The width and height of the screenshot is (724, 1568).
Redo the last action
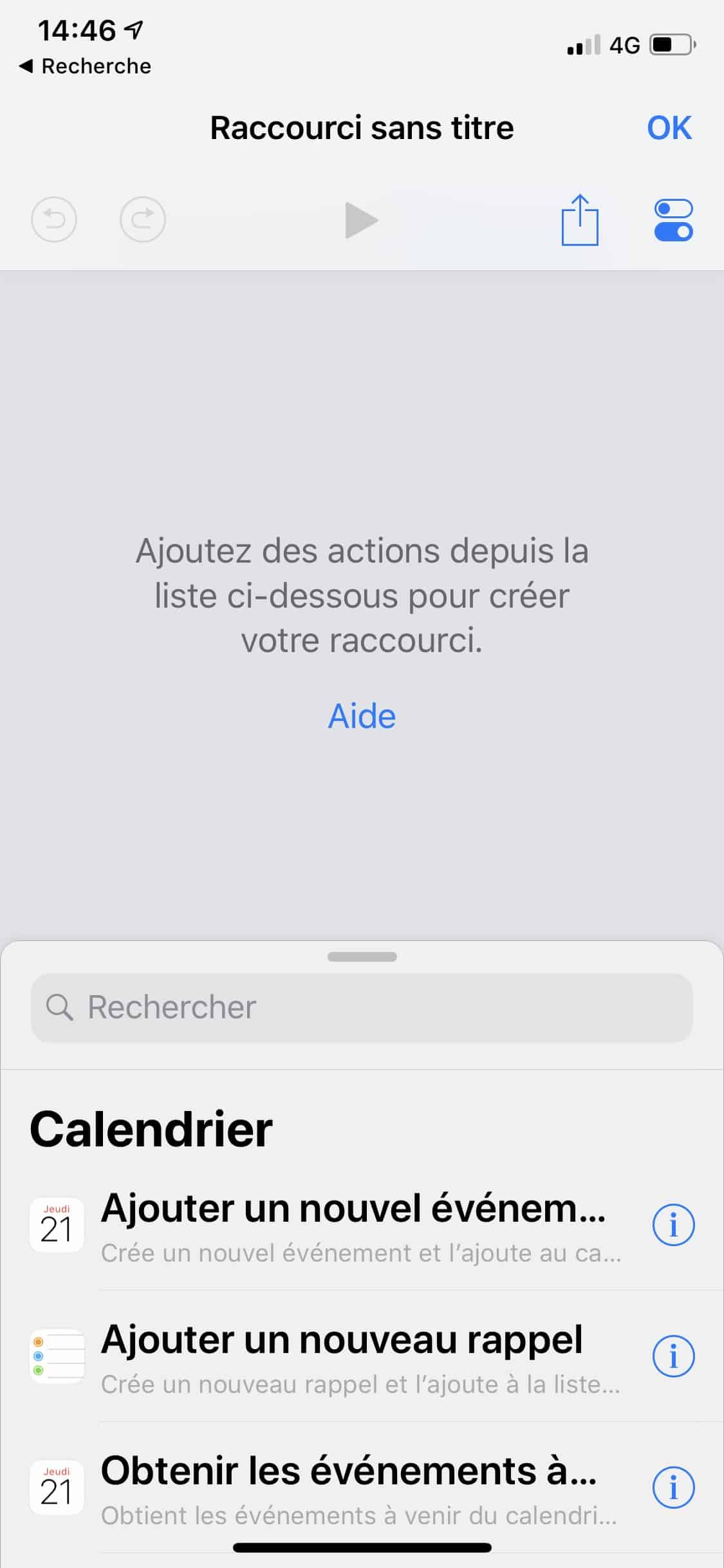tap(143, 219)
